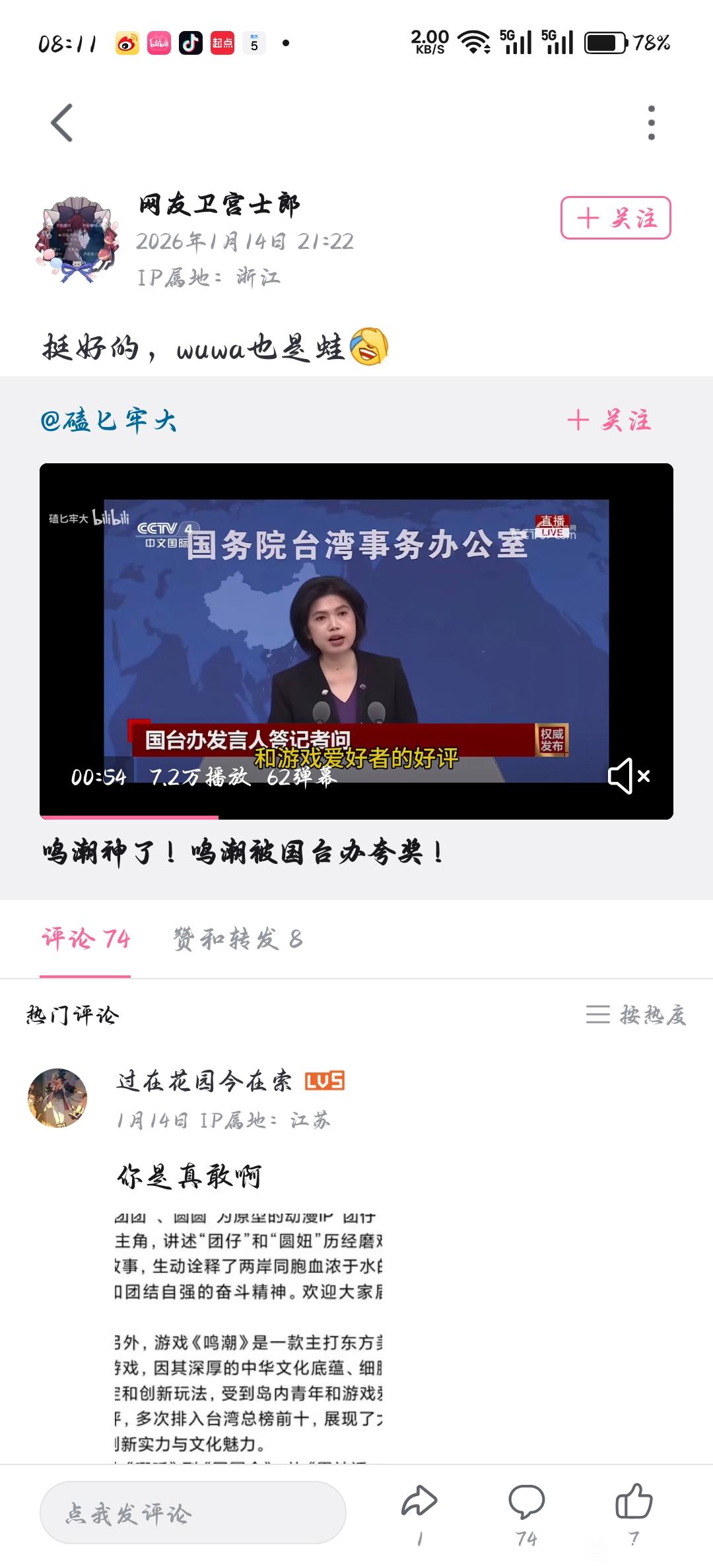
Task: Open 网友卫宫士郎's profile avatar
Action: click(77, 239)
